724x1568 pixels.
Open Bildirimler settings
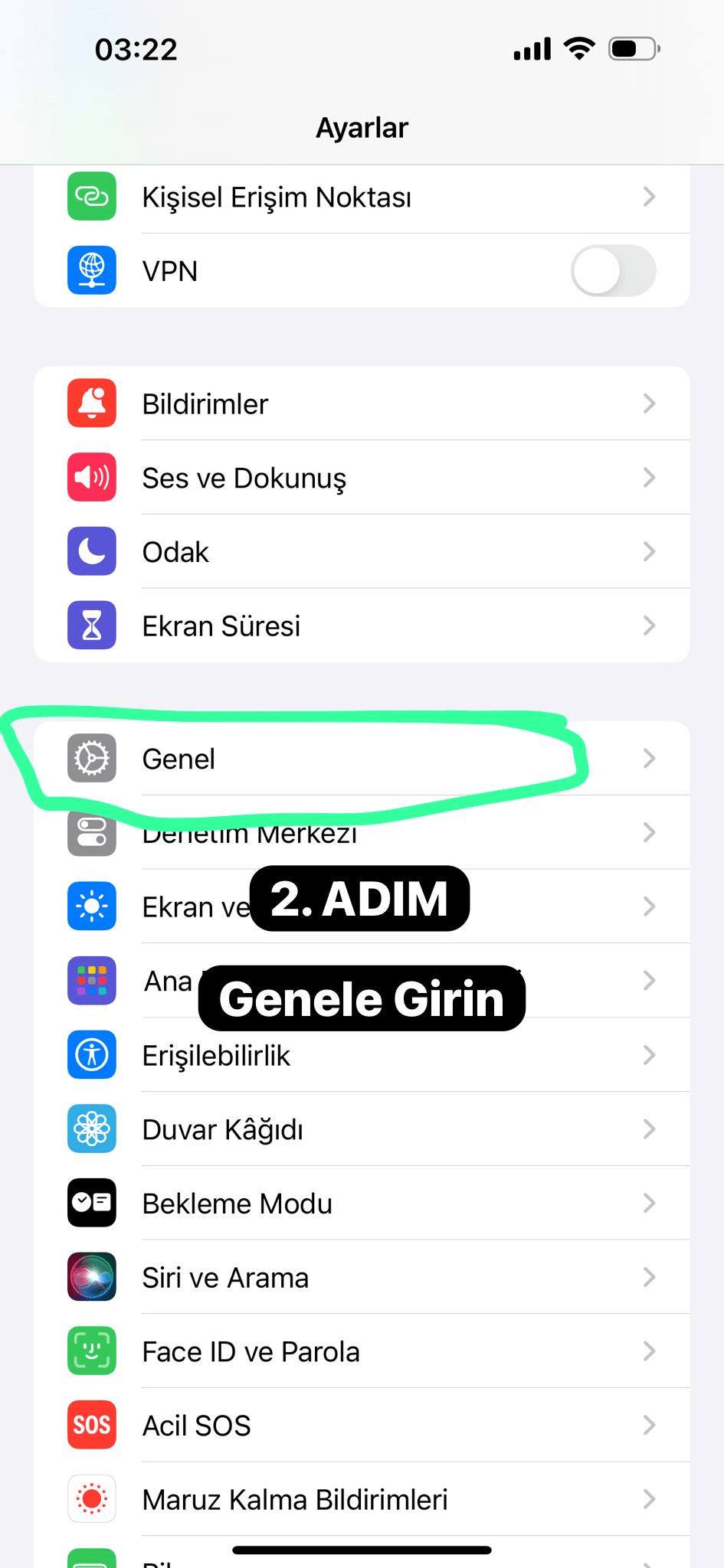click(360, 403)
